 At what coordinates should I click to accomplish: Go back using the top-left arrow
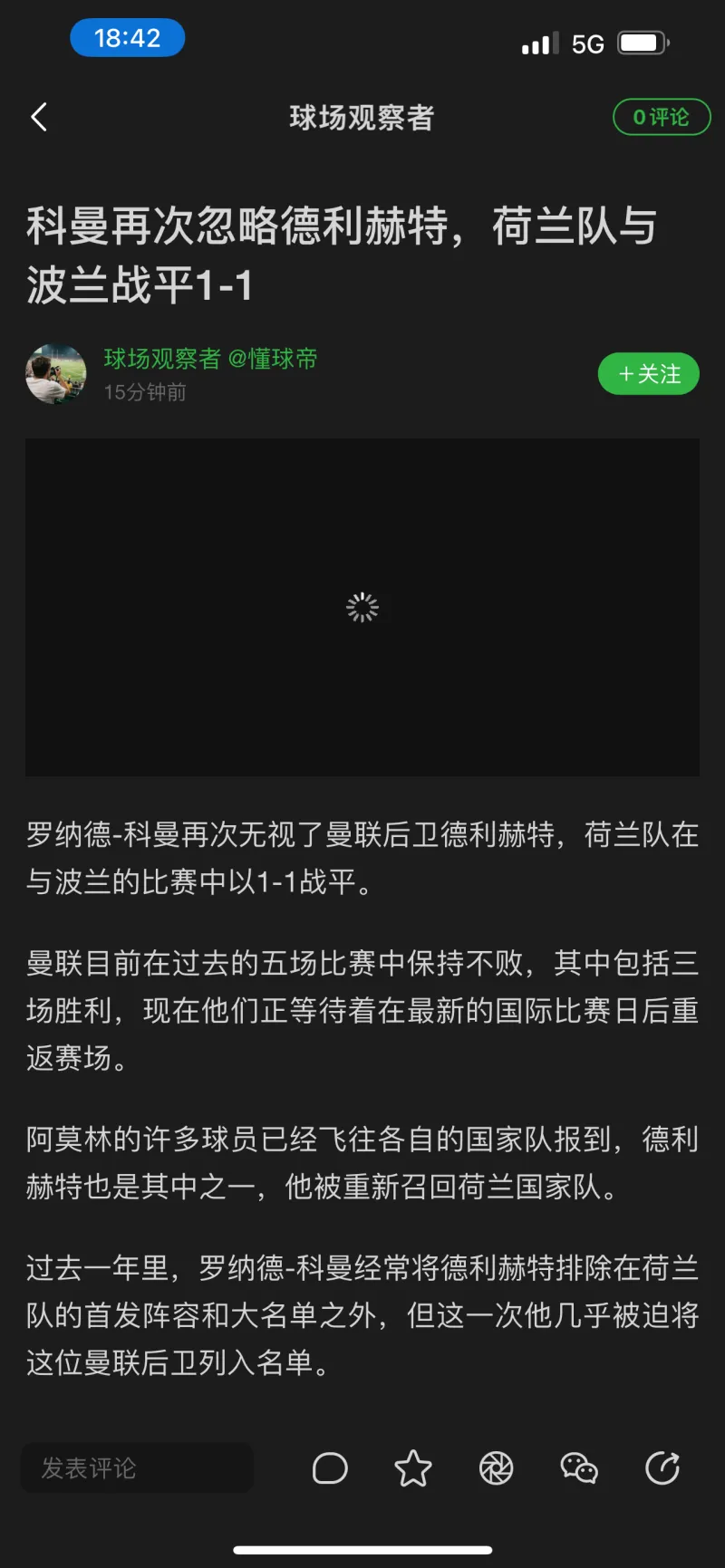point(39,117)
